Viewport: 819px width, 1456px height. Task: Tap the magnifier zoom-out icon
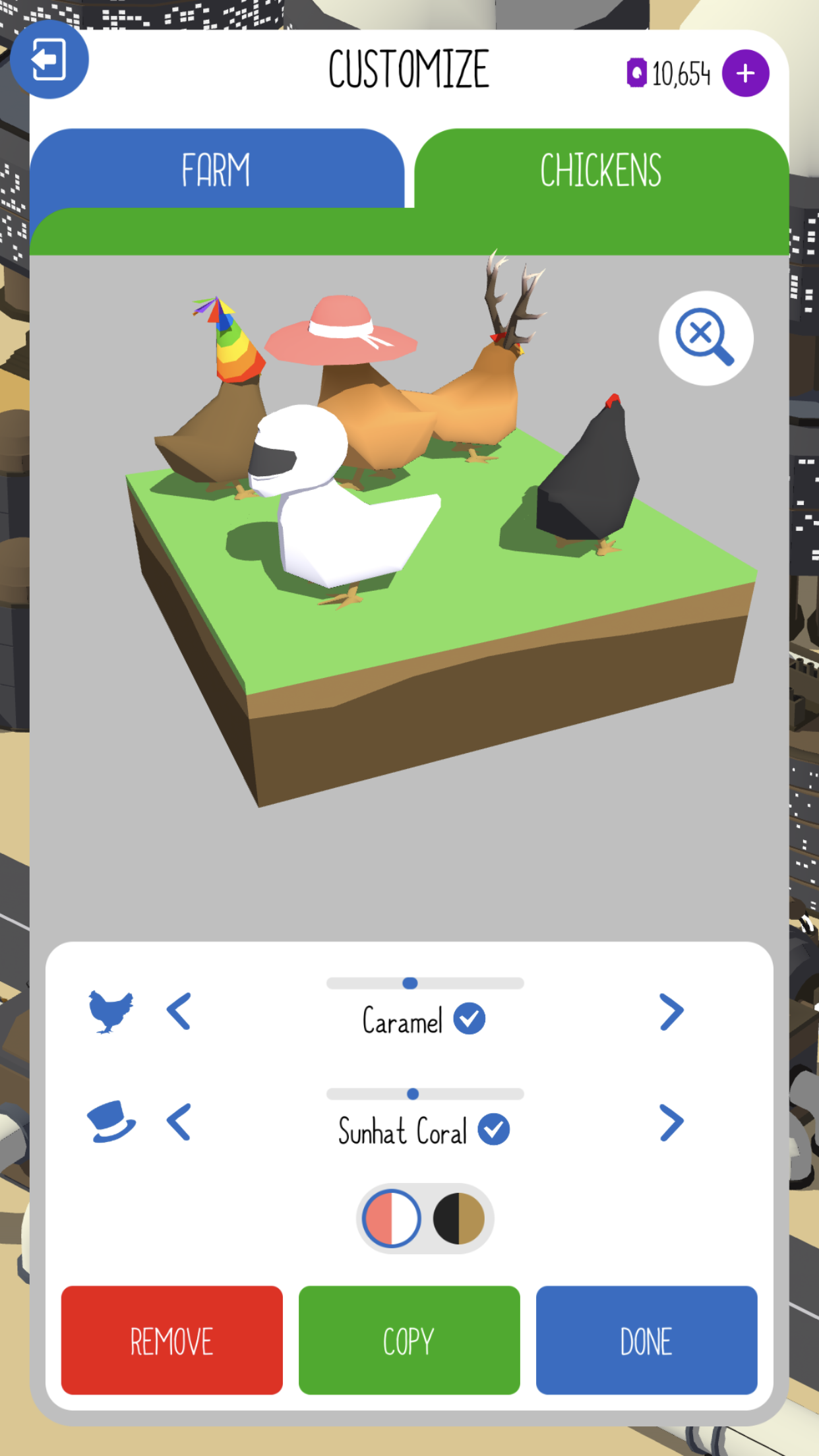(705, 338)
